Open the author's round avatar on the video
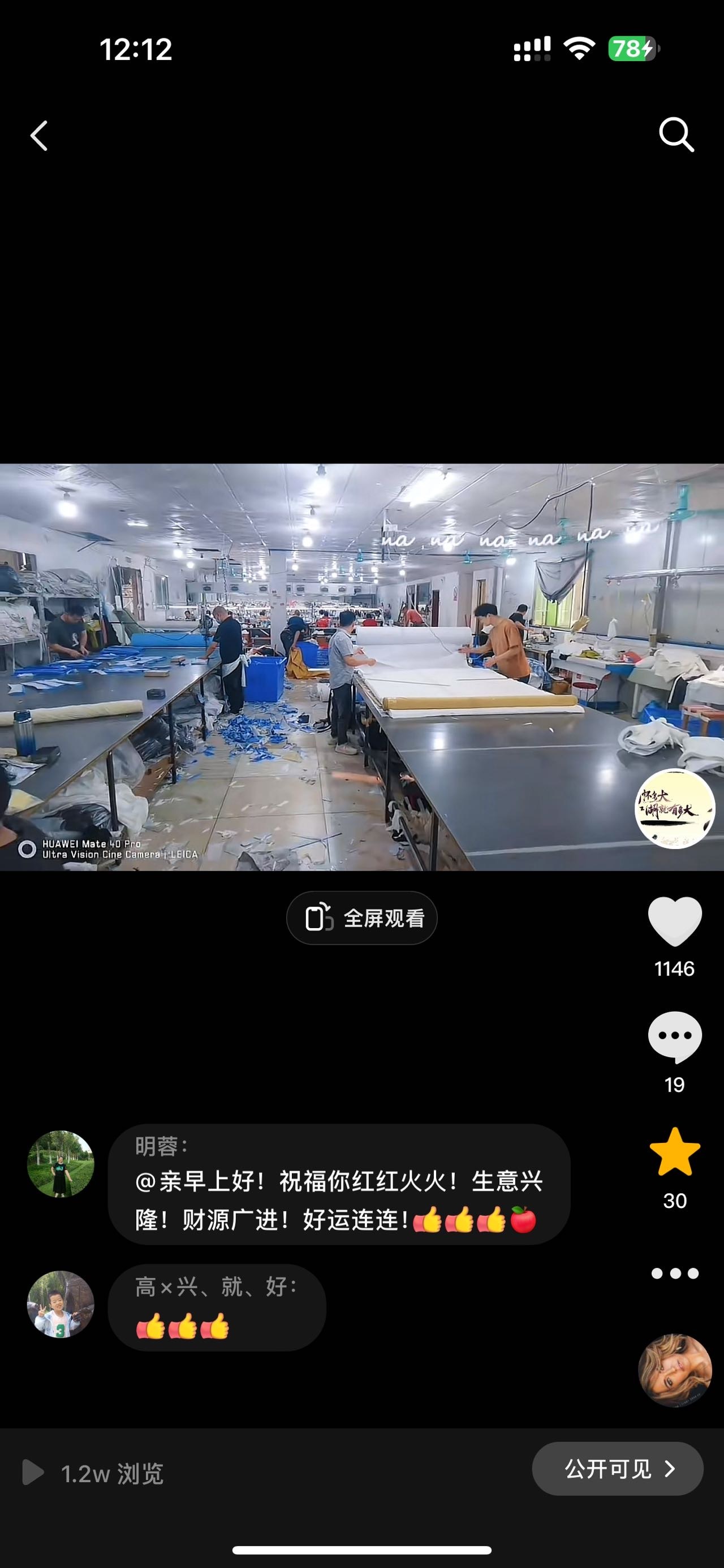The height and width of the screenshot is (1568, 724). coord(675,808)
